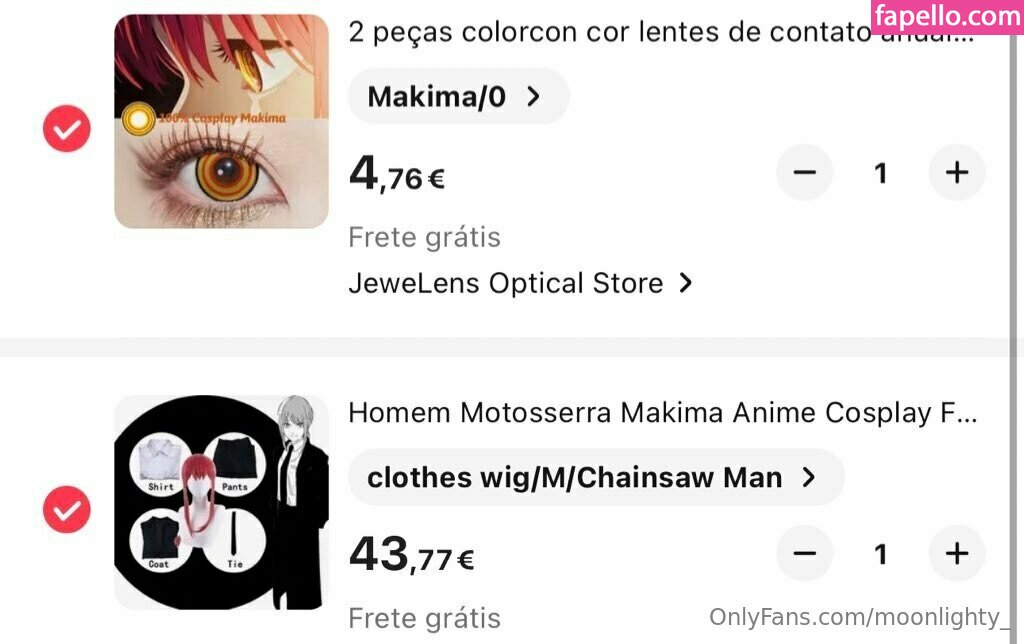The width and height of the screenshot is (1024, 644).
Task: Uncheck the Makima cosplay outfit item
Action: (x=67, y=510)
